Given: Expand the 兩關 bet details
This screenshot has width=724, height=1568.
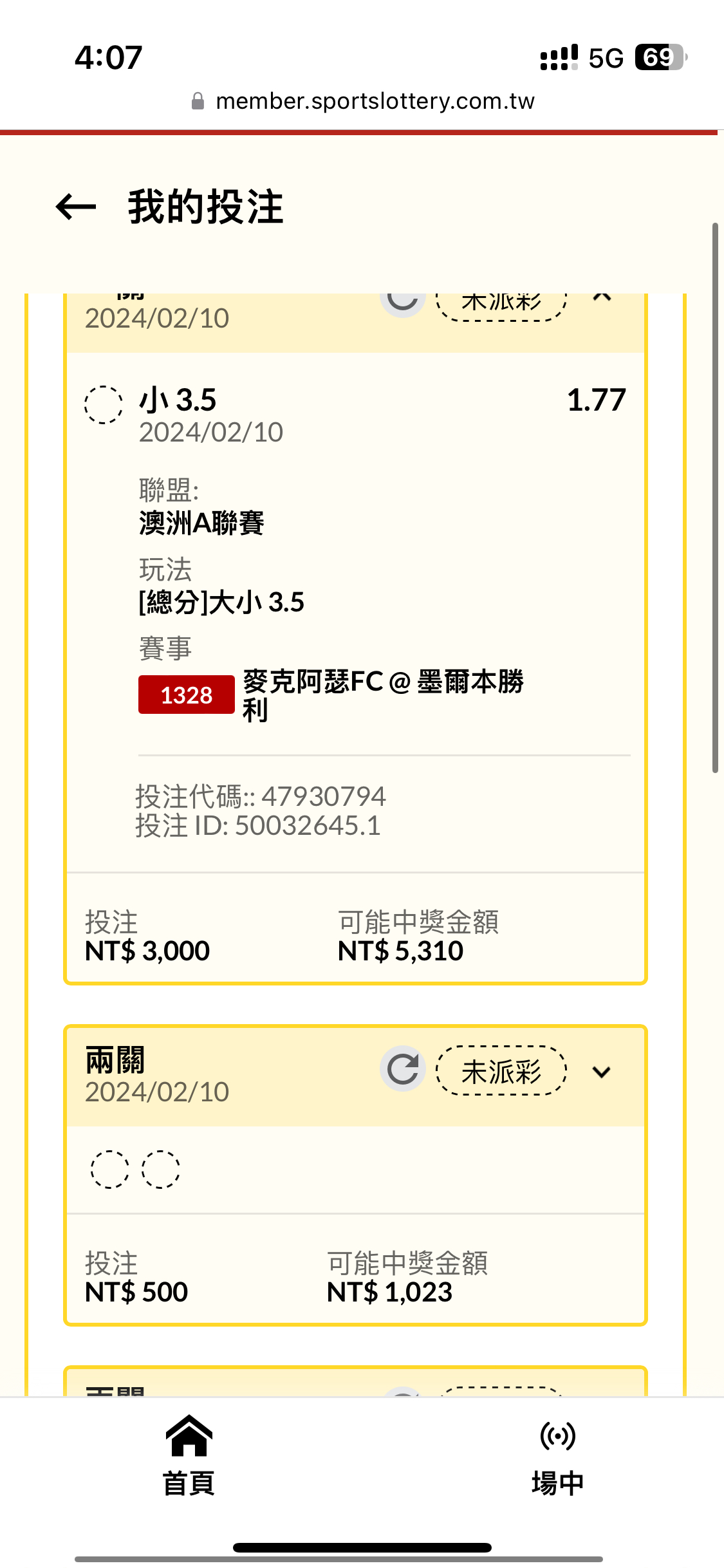Looking at the screenshot, I should (x=602, y=1072).
